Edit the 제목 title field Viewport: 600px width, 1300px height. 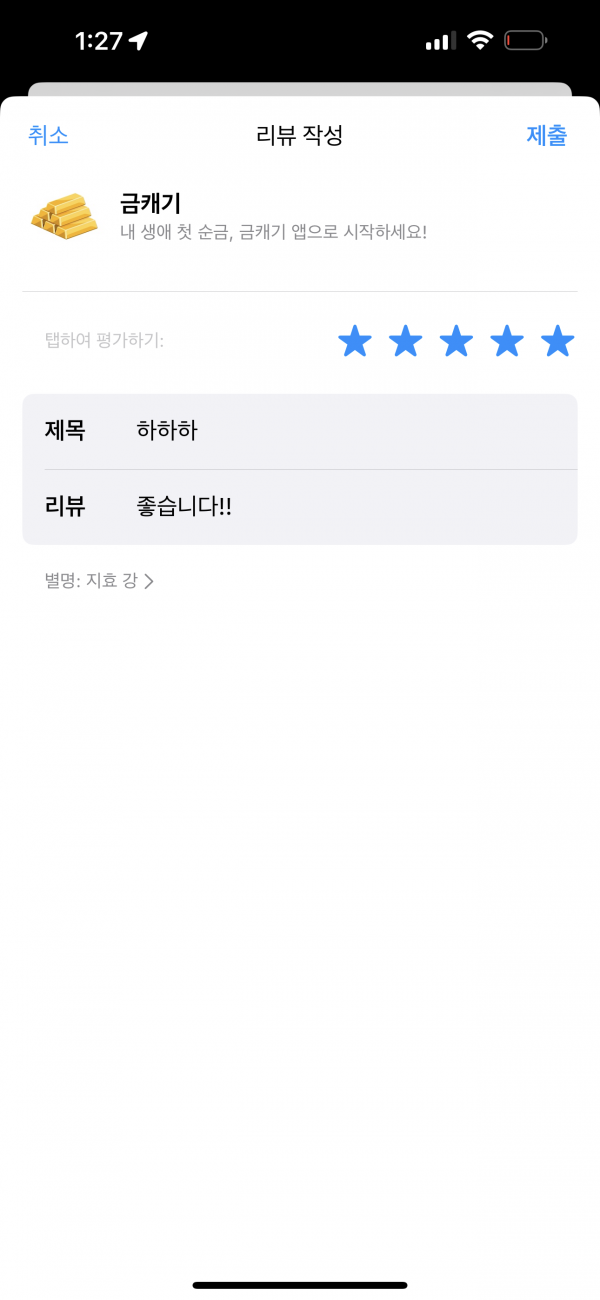(300, 431)
